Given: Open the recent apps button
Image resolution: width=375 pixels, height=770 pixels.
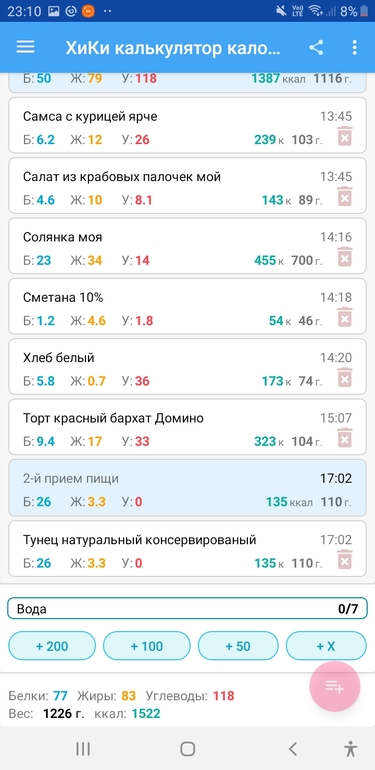Looking at the screenshot, I should click(83, 748).
